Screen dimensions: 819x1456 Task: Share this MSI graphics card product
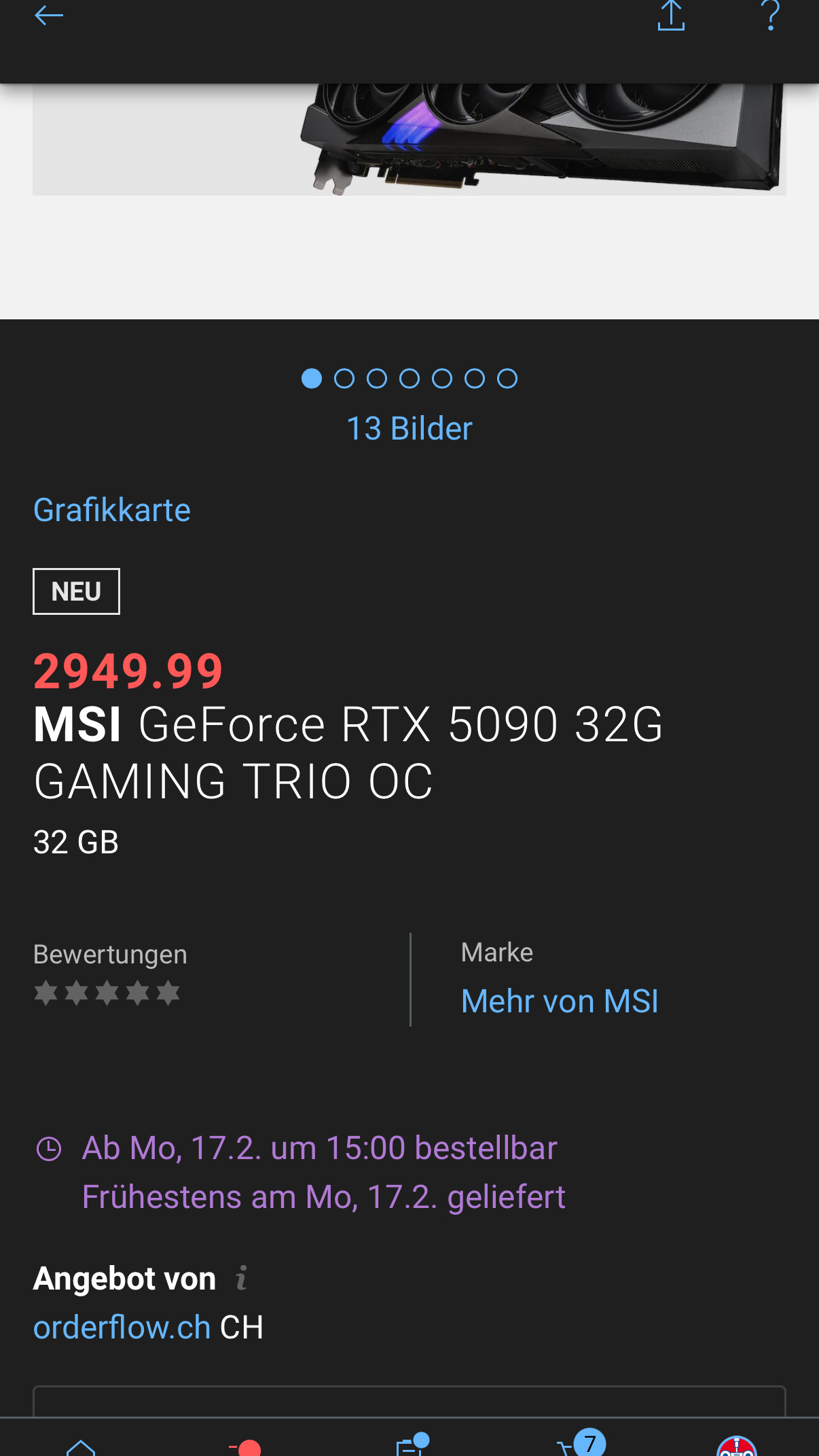coord(671,16)
